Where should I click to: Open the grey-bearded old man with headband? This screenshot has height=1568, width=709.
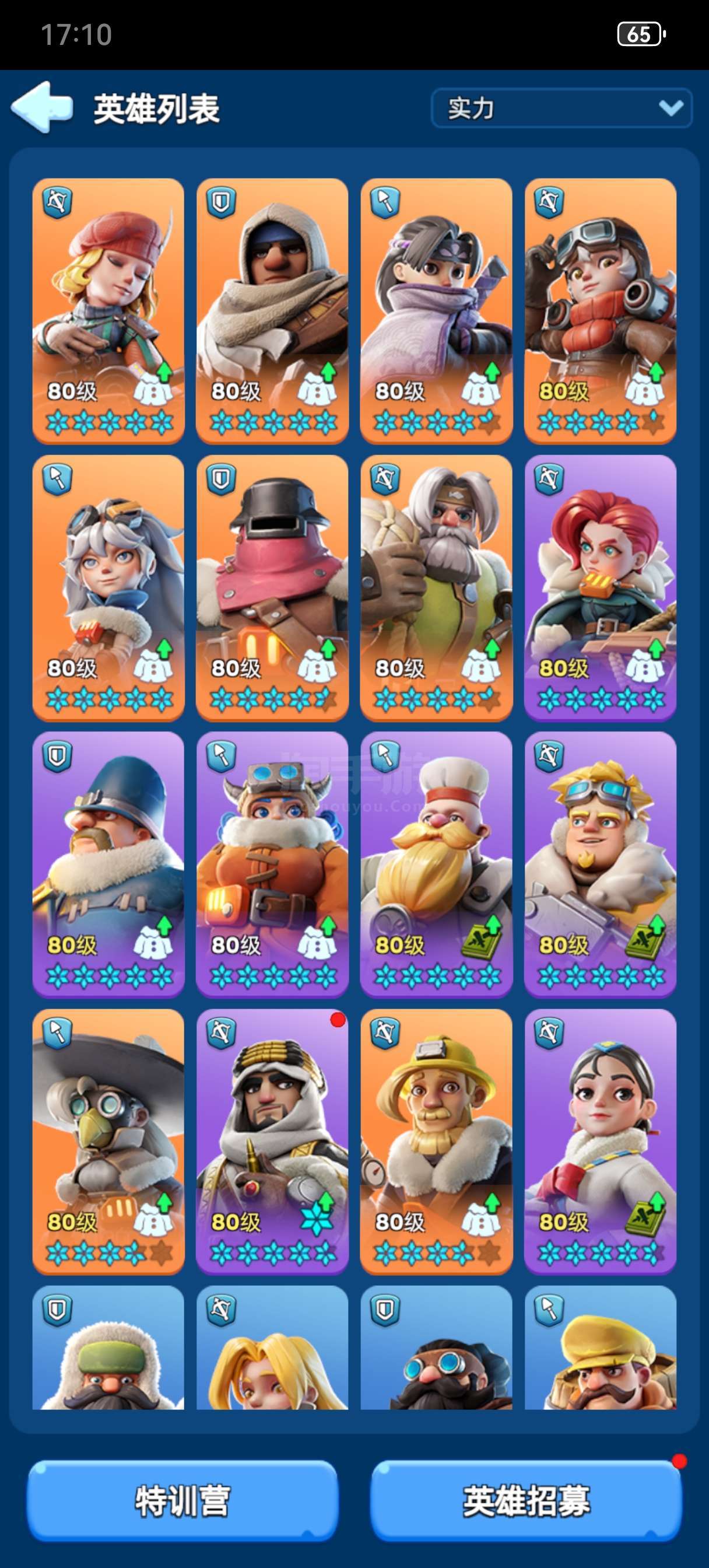pyautogui.click(x=436, y=588)
